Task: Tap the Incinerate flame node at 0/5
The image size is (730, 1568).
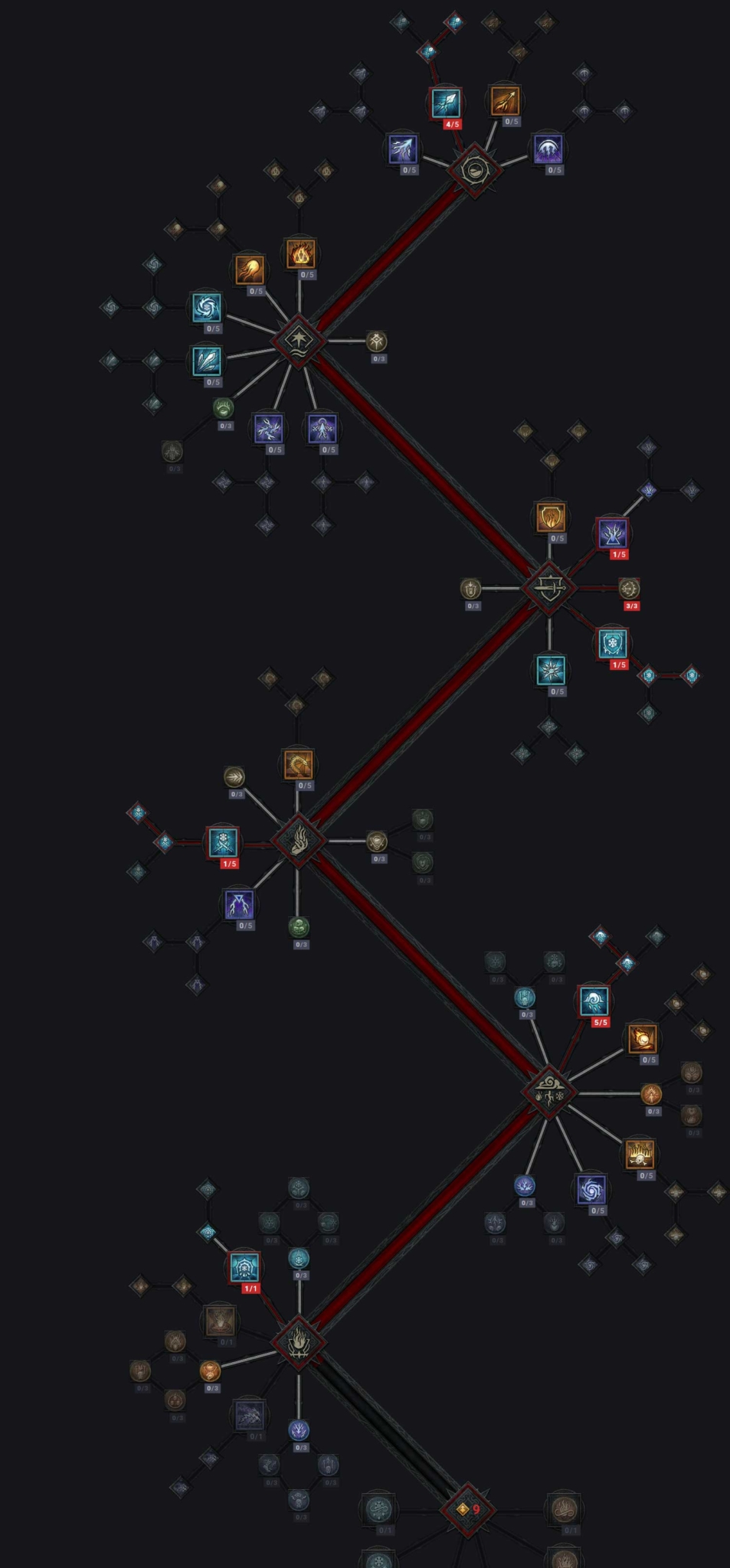Action: coord(300,254)
